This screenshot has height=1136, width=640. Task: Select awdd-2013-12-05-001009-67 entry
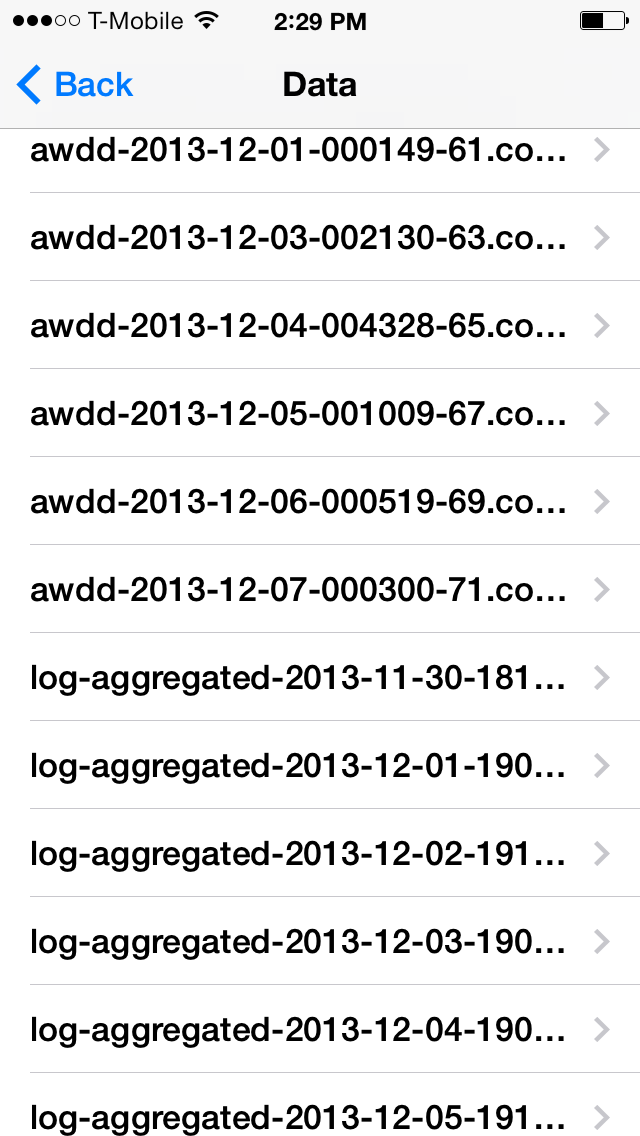click(x=320, y=413)
